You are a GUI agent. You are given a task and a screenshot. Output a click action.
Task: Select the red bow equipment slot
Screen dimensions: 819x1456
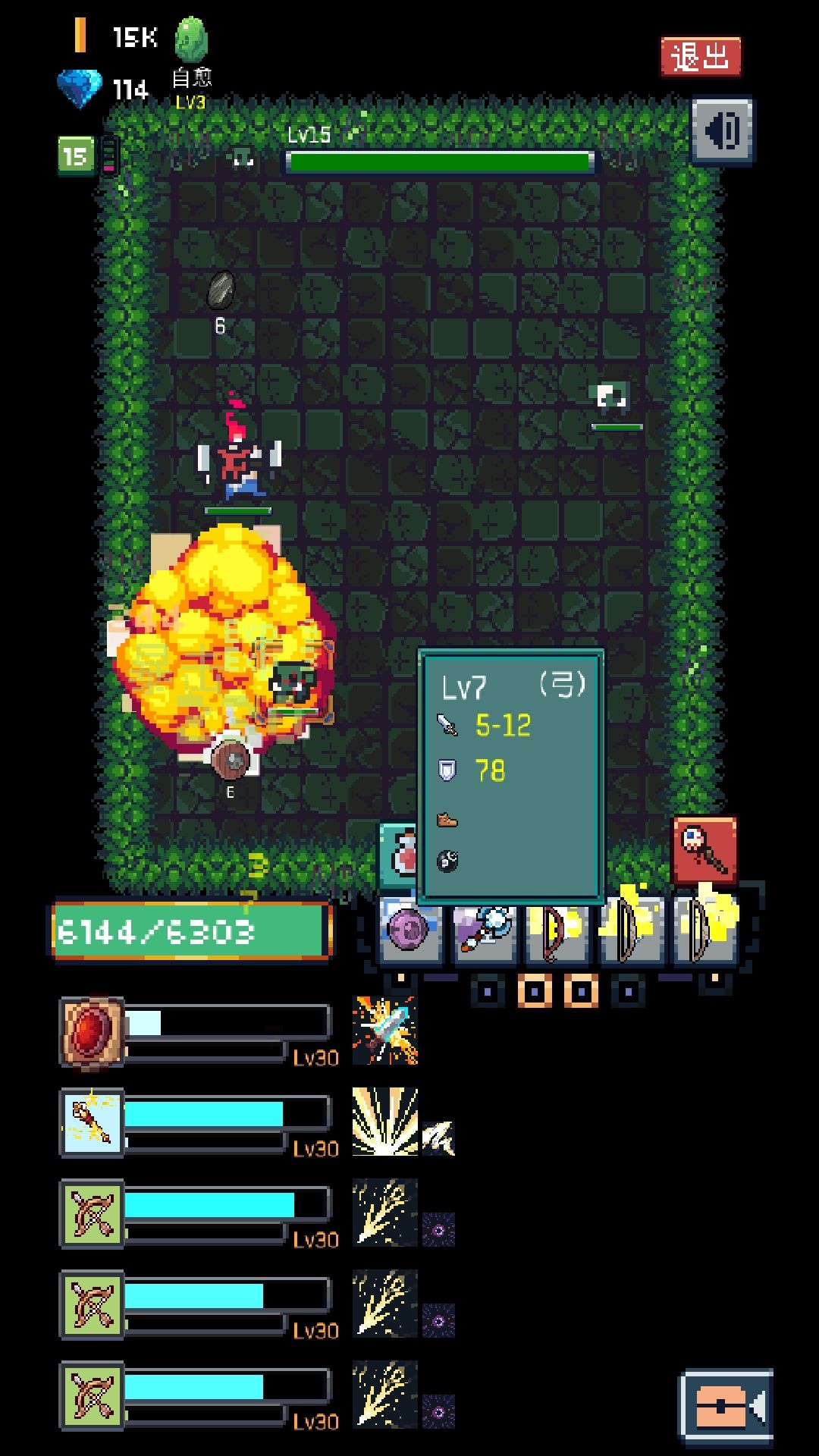click(x=557, y=931)
